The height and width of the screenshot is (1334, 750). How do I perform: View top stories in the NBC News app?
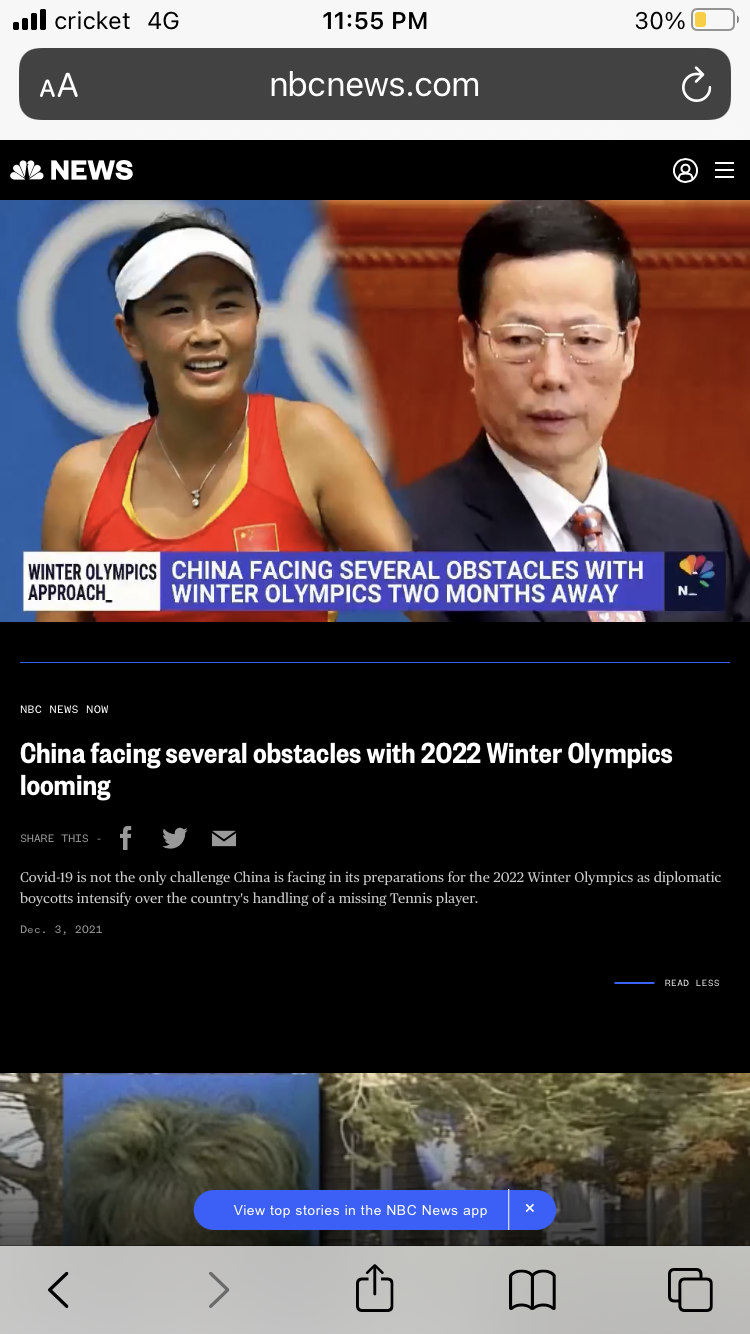coord(360,1210)
